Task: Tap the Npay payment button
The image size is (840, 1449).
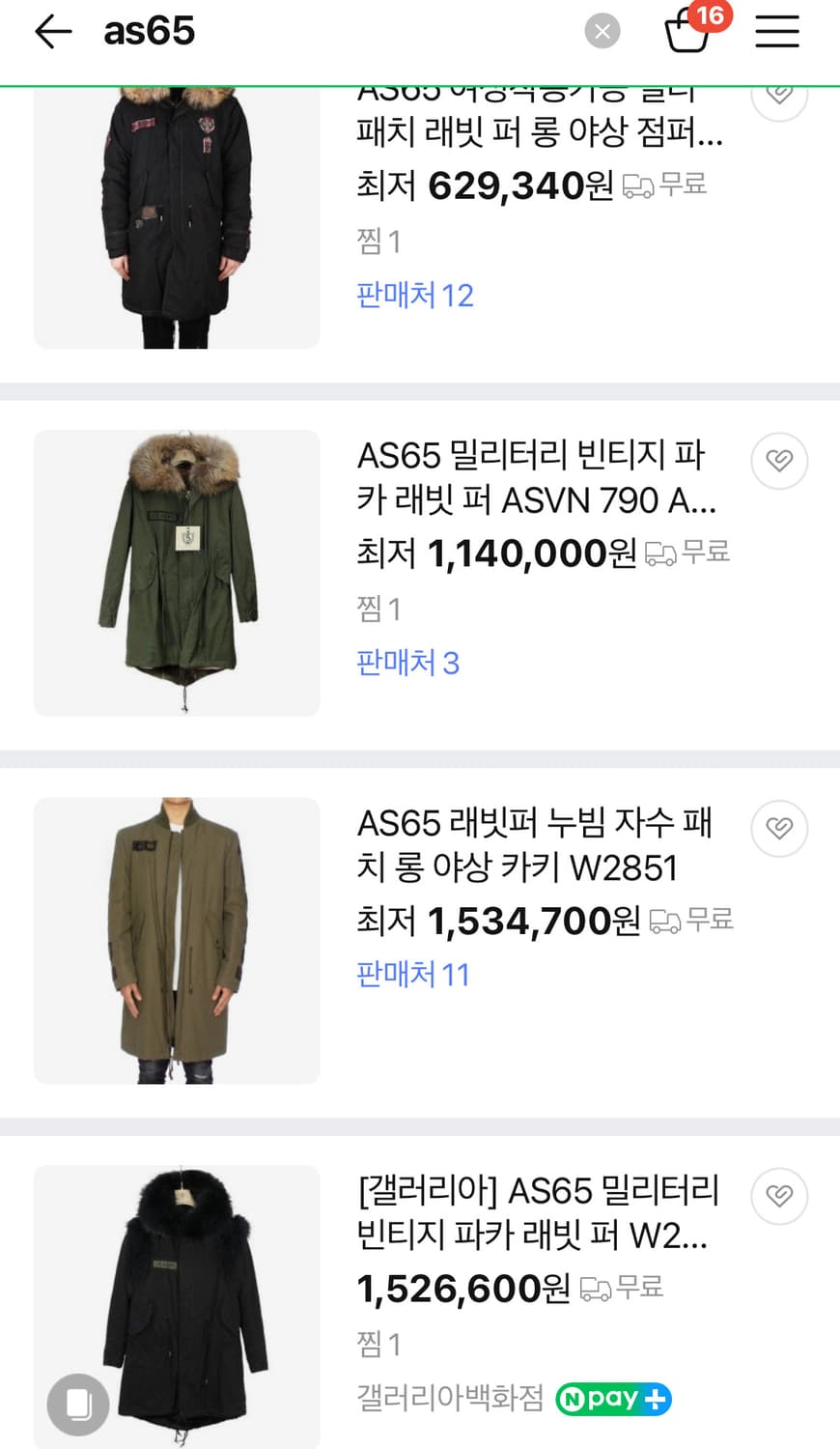Action: click(612, 1398)
